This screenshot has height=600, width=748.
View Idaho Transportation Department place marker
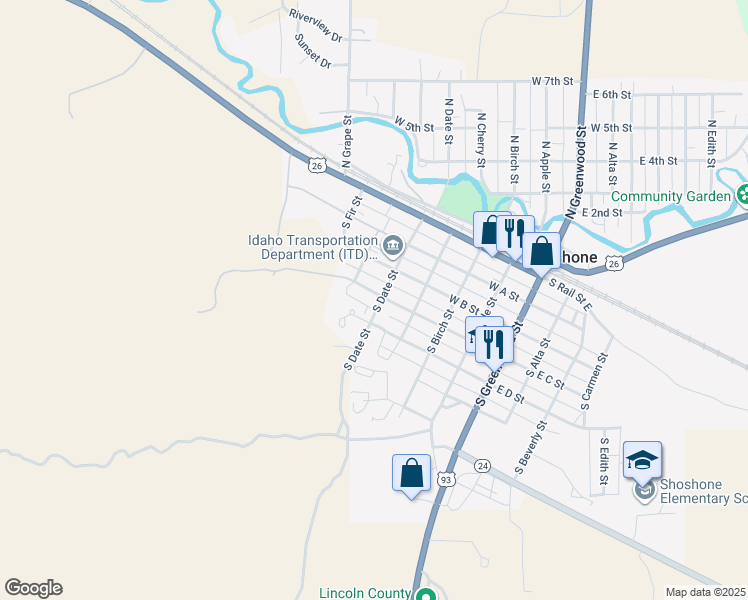392,245
